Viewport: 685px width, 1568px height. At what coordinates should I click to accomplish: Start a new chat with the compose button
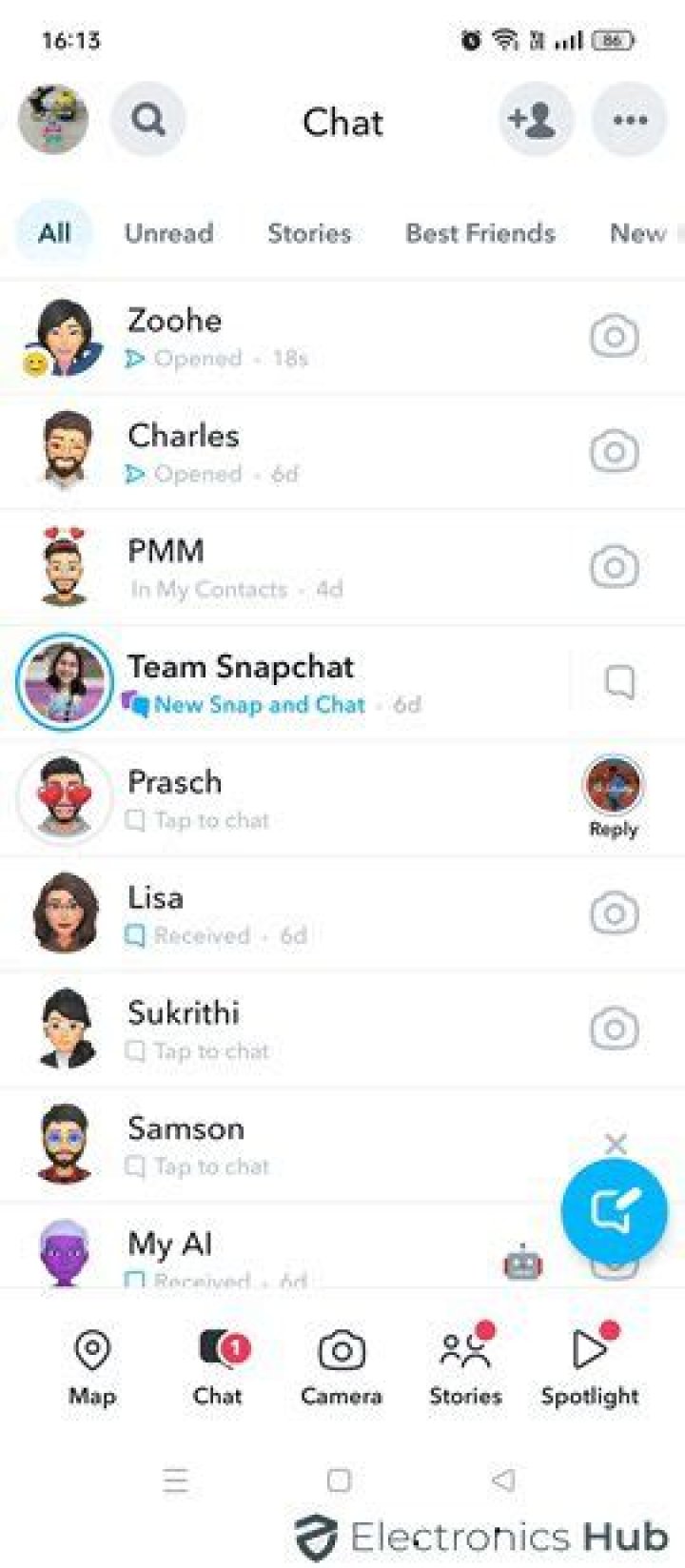click(x=614, y=1211)
